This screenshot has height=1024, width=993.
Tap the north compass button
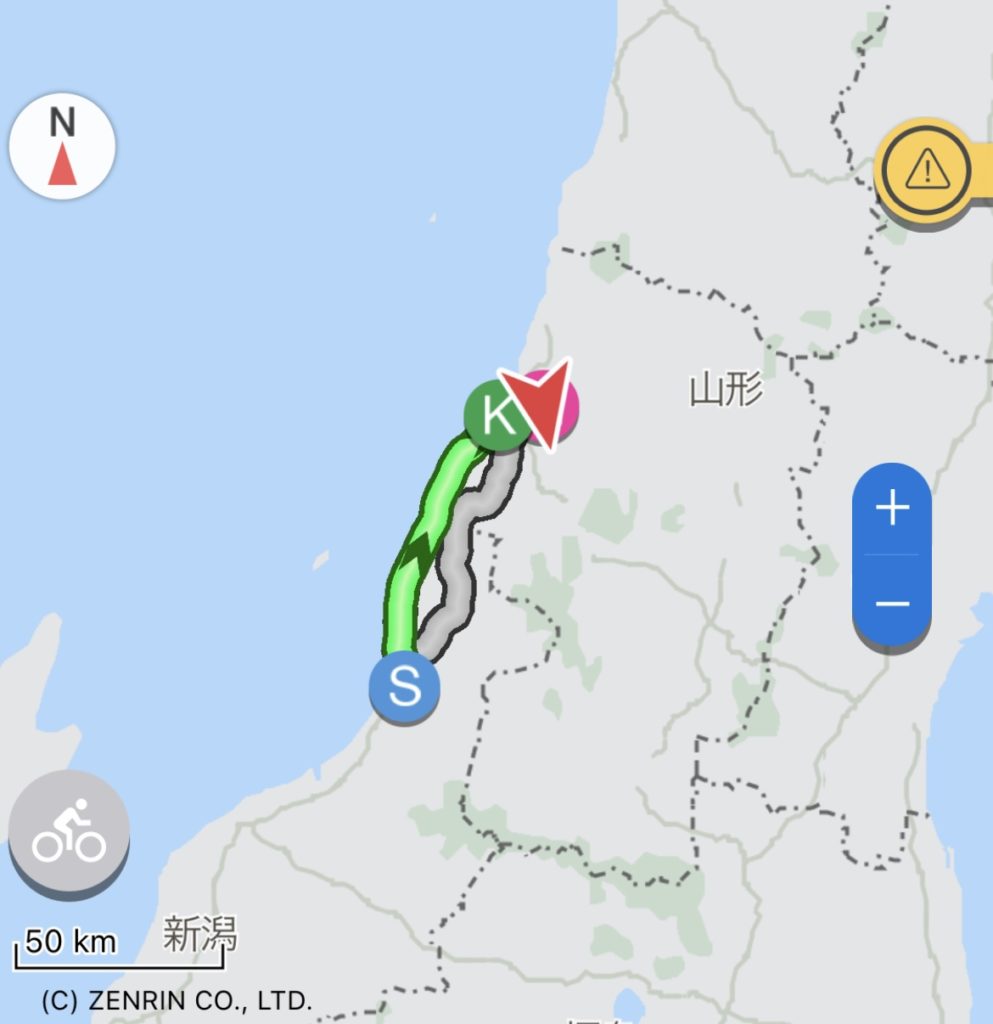point(62,146)
